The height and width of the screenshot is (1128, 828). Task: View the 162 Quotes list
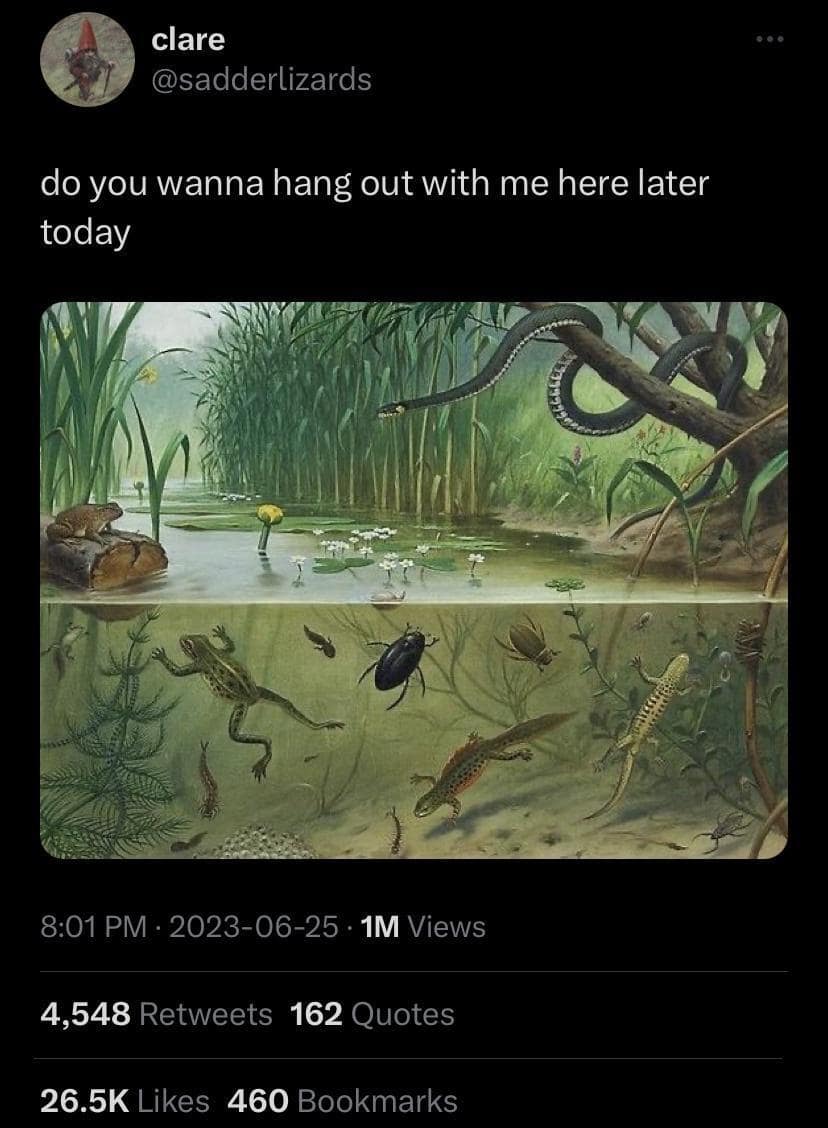[372, 1014]
